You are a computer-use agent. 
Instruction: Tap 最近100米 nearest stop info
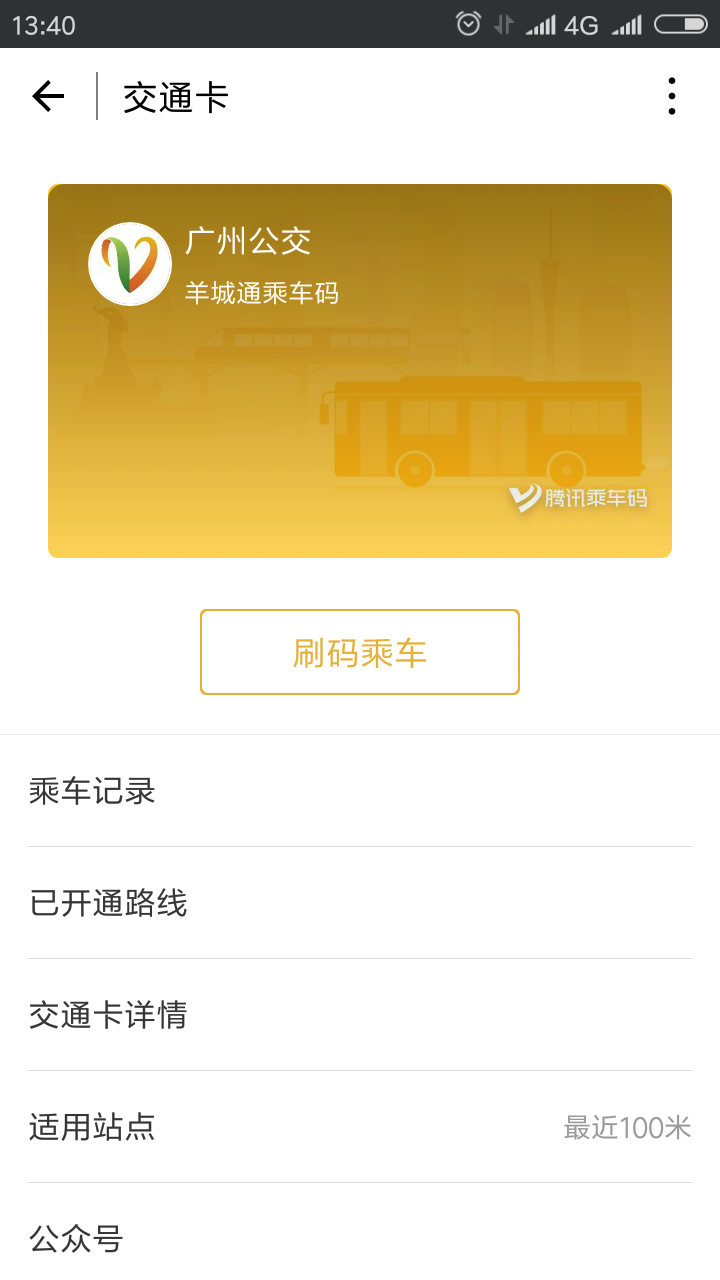point(628,1127)
